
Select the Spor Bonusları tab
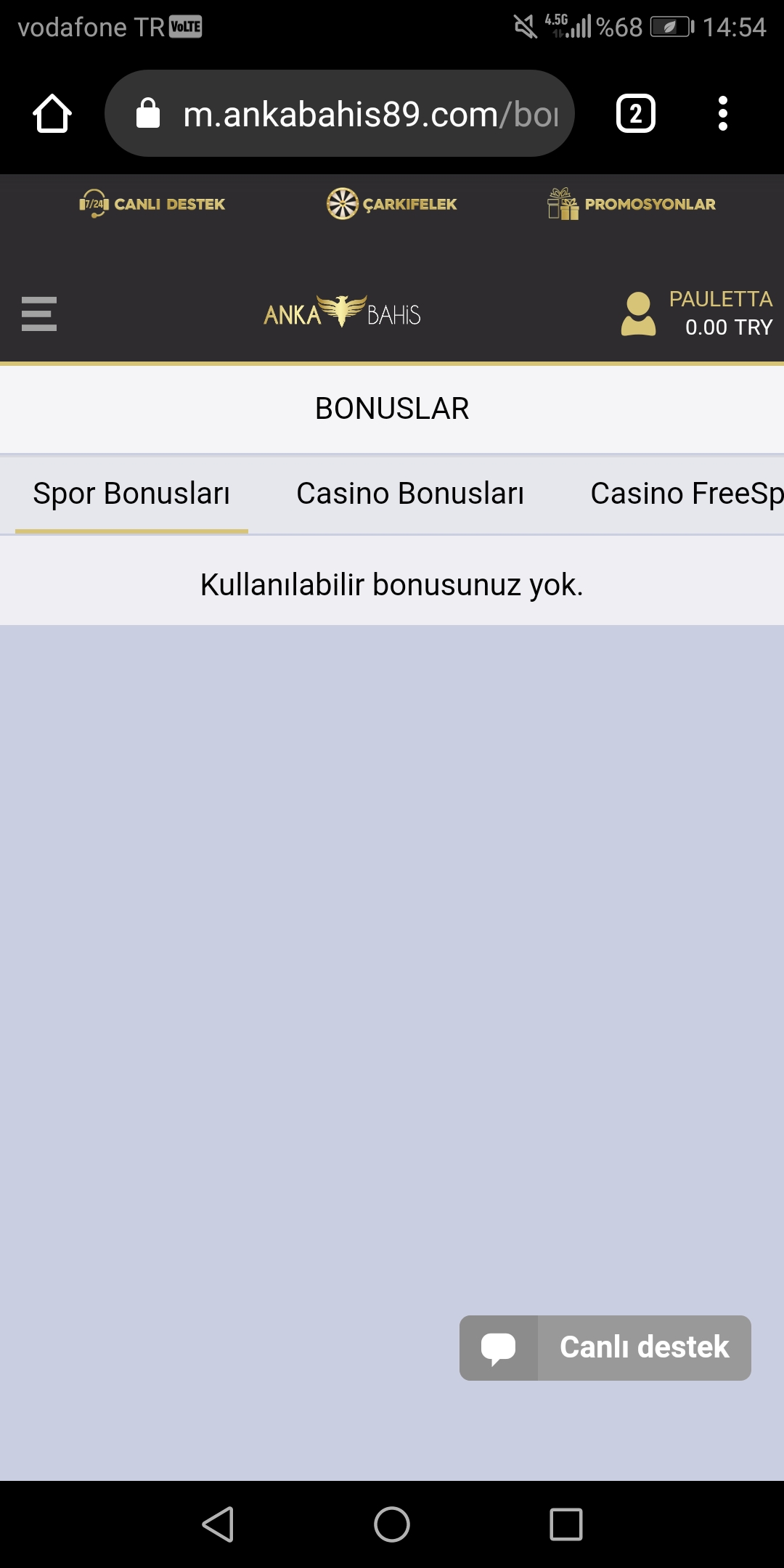131,494
